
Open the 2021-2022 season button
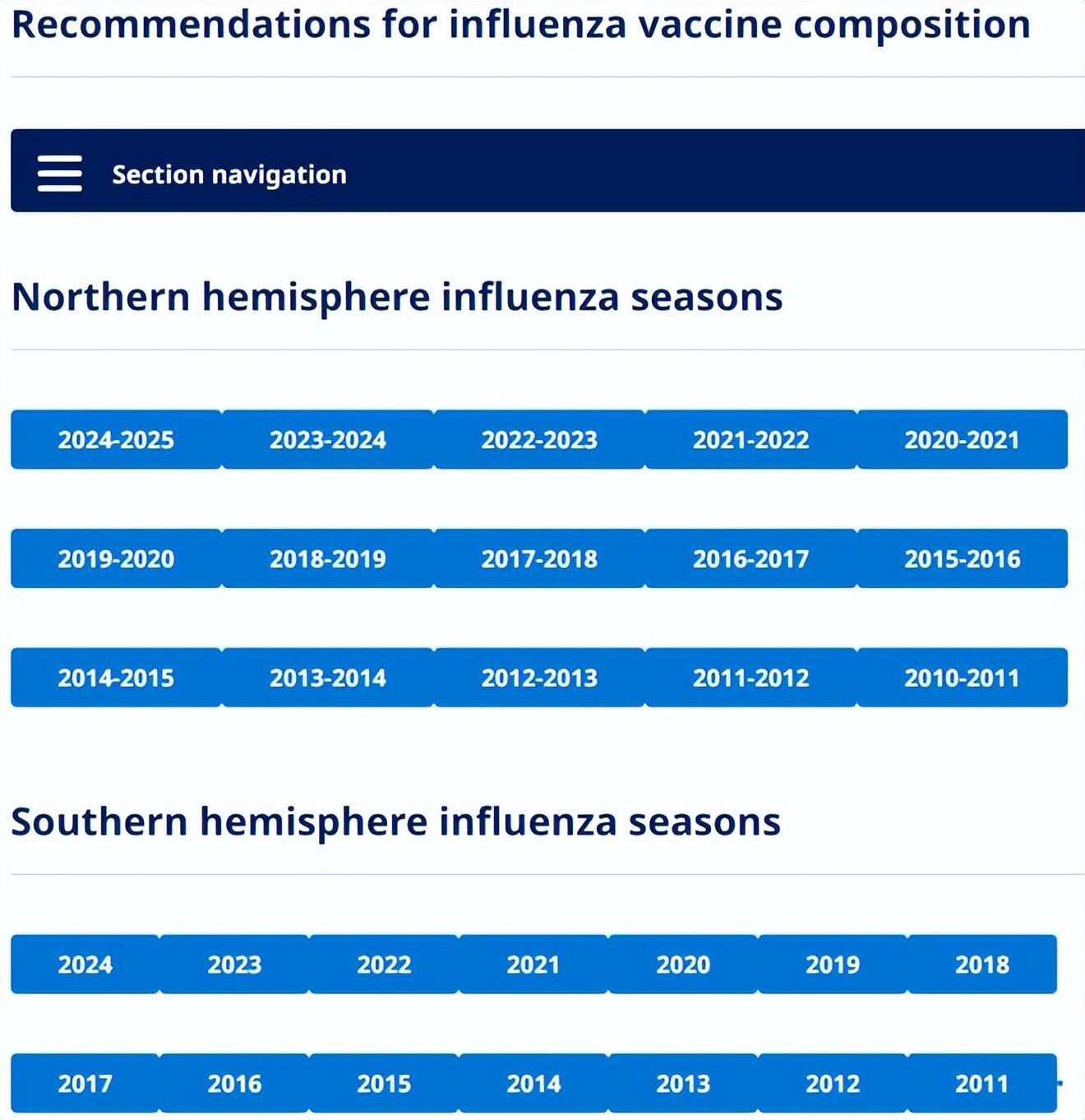point(751,440)
